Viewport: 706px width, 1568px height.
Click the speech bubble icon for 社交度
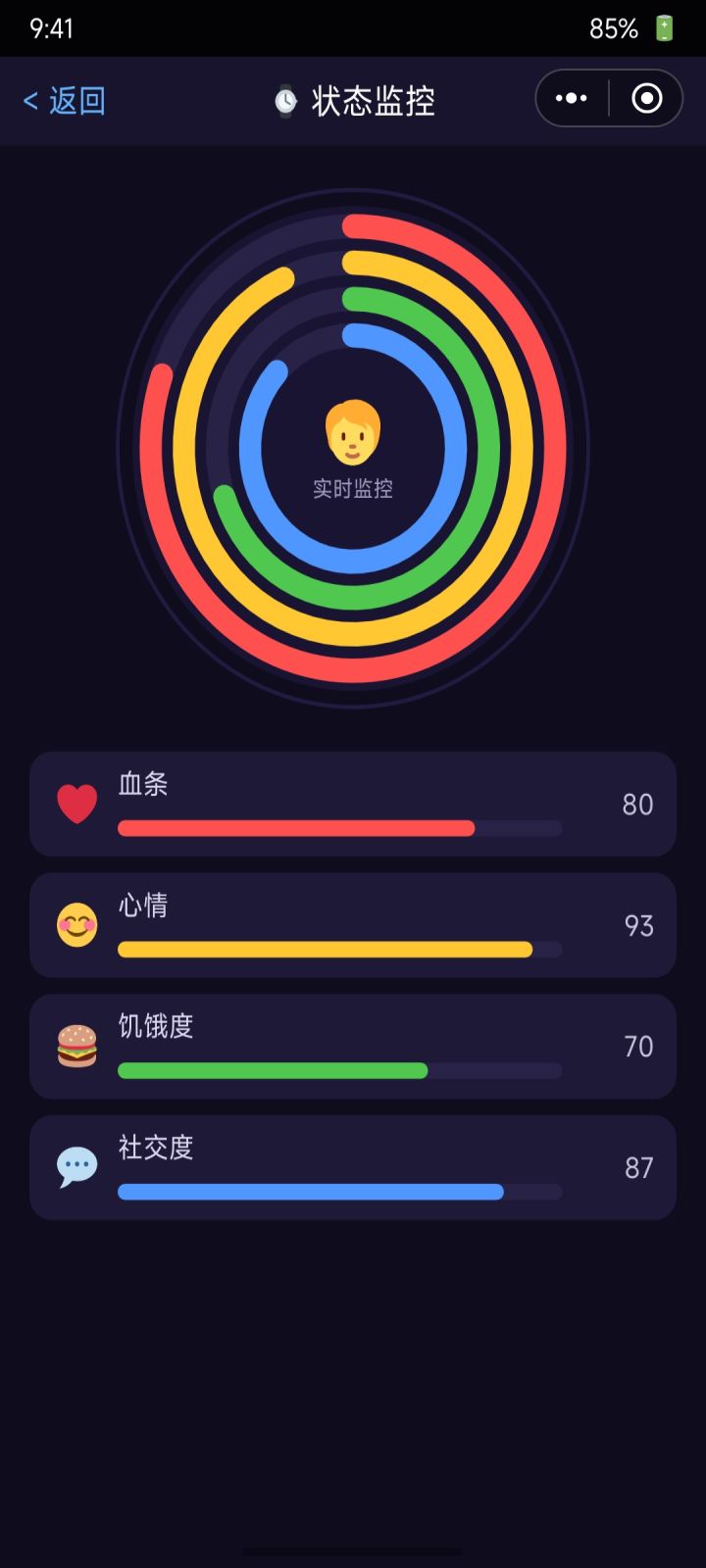click(x=77, y=1166)
